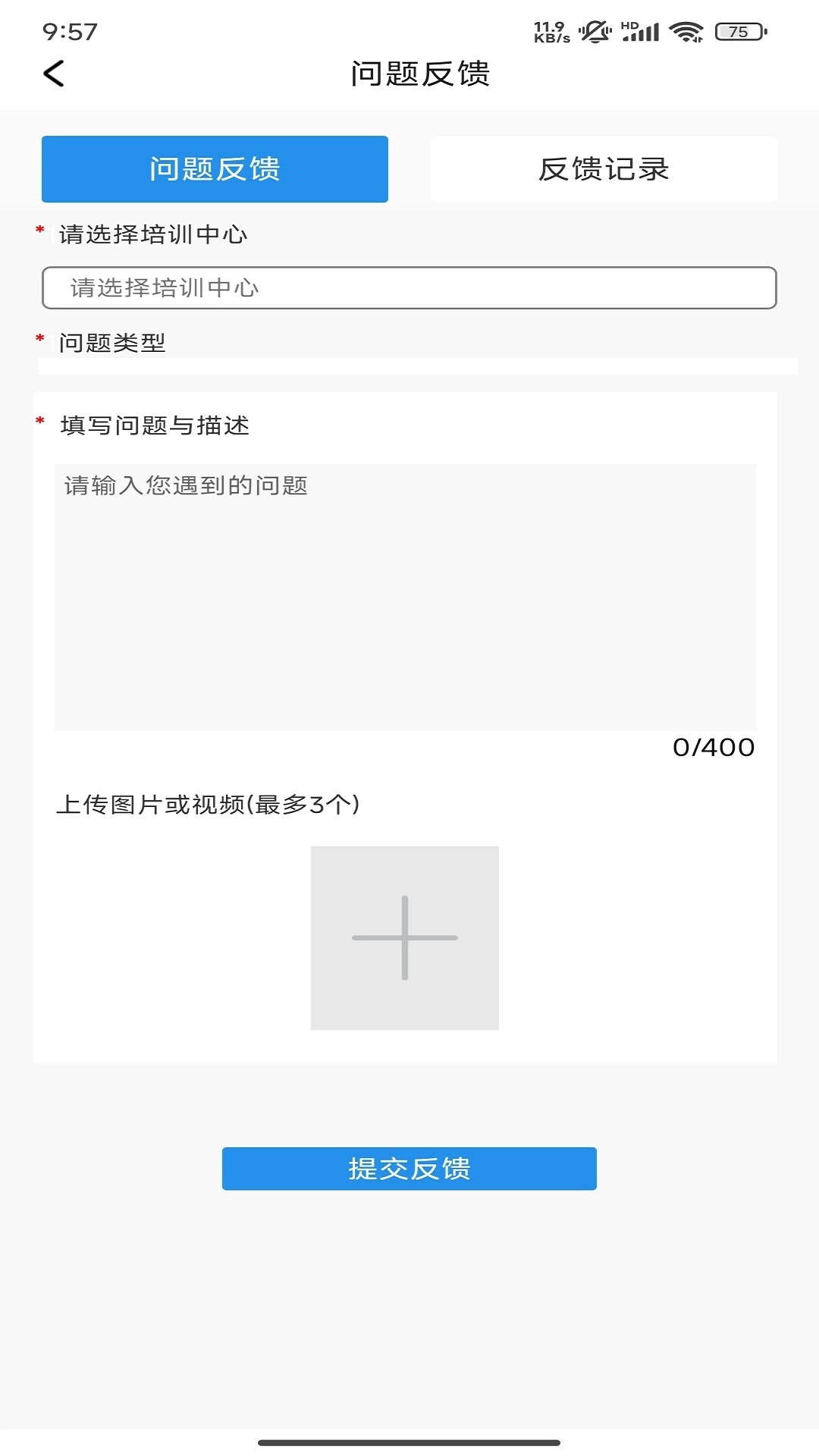Tap the back arrow to exit feedback page
Image resolution: width=819 pixels, height=1456 pixels.
coord(52,74)
